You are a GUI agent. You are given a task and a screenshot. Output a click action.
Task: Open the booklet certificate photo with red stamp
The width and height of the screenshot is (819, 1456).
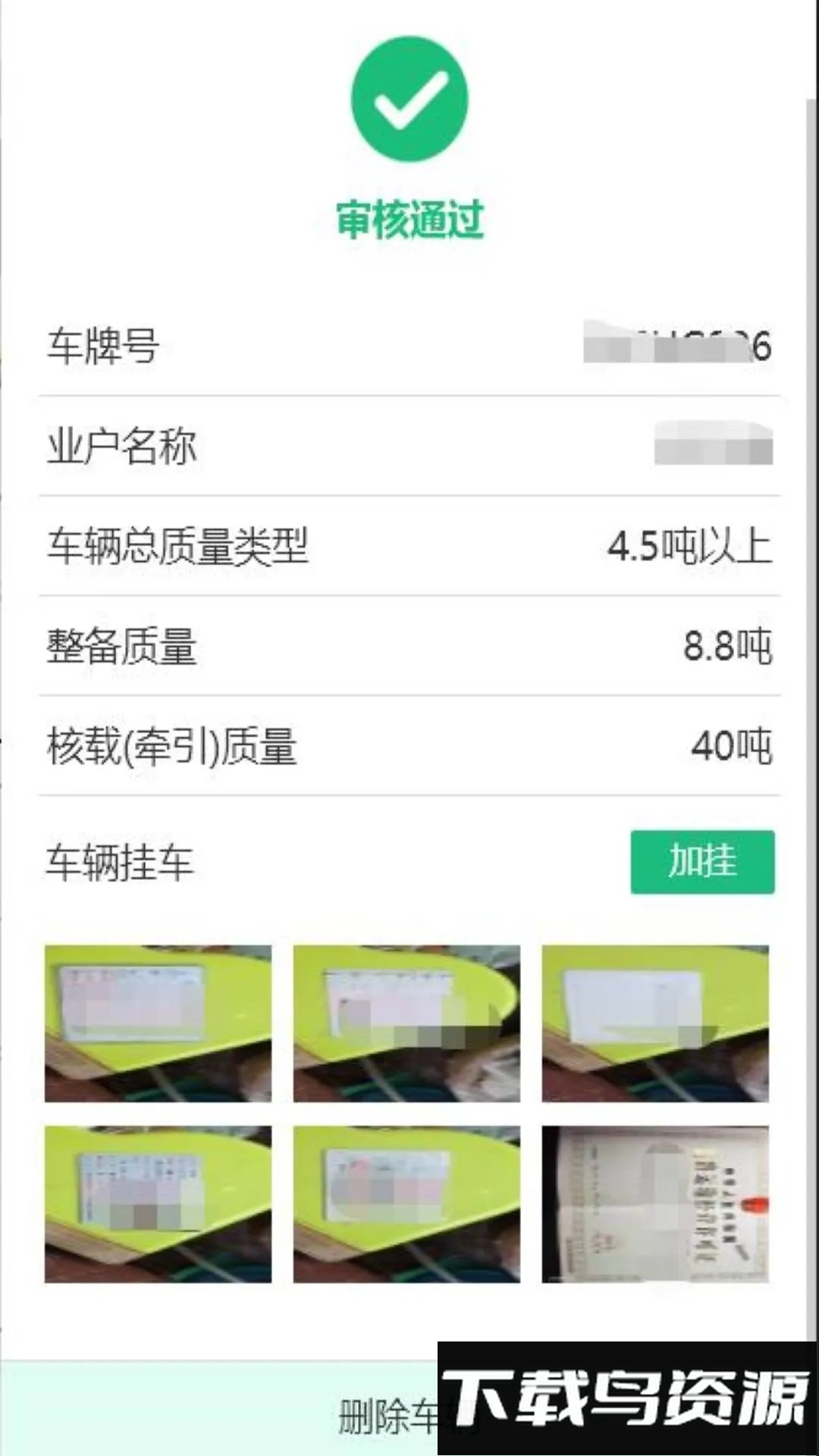655,1204
